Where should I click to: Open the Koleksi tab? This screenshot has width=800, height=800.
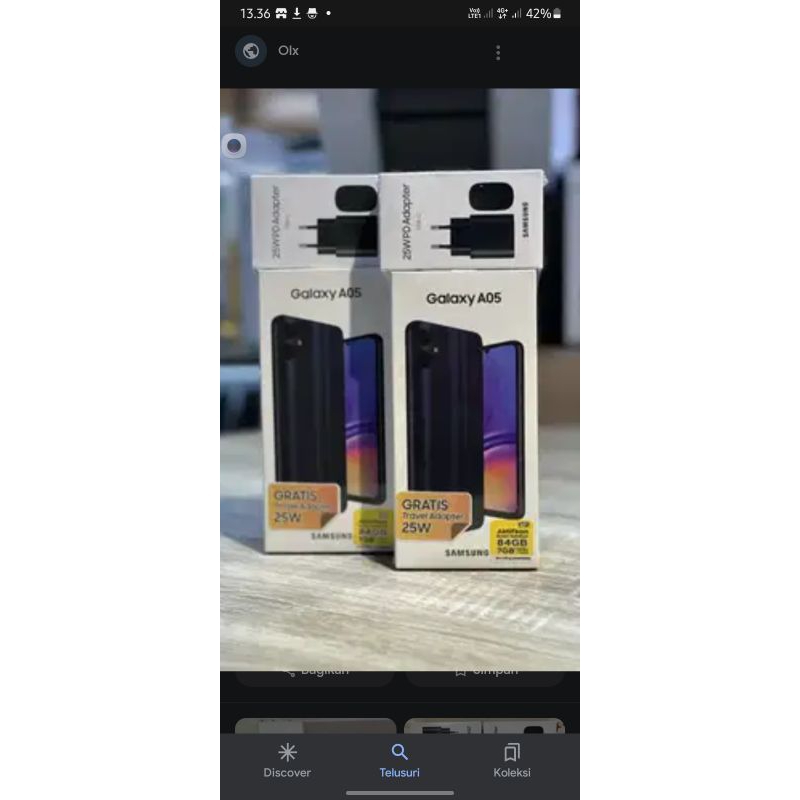pyautogui.click(x=512, y=760)
